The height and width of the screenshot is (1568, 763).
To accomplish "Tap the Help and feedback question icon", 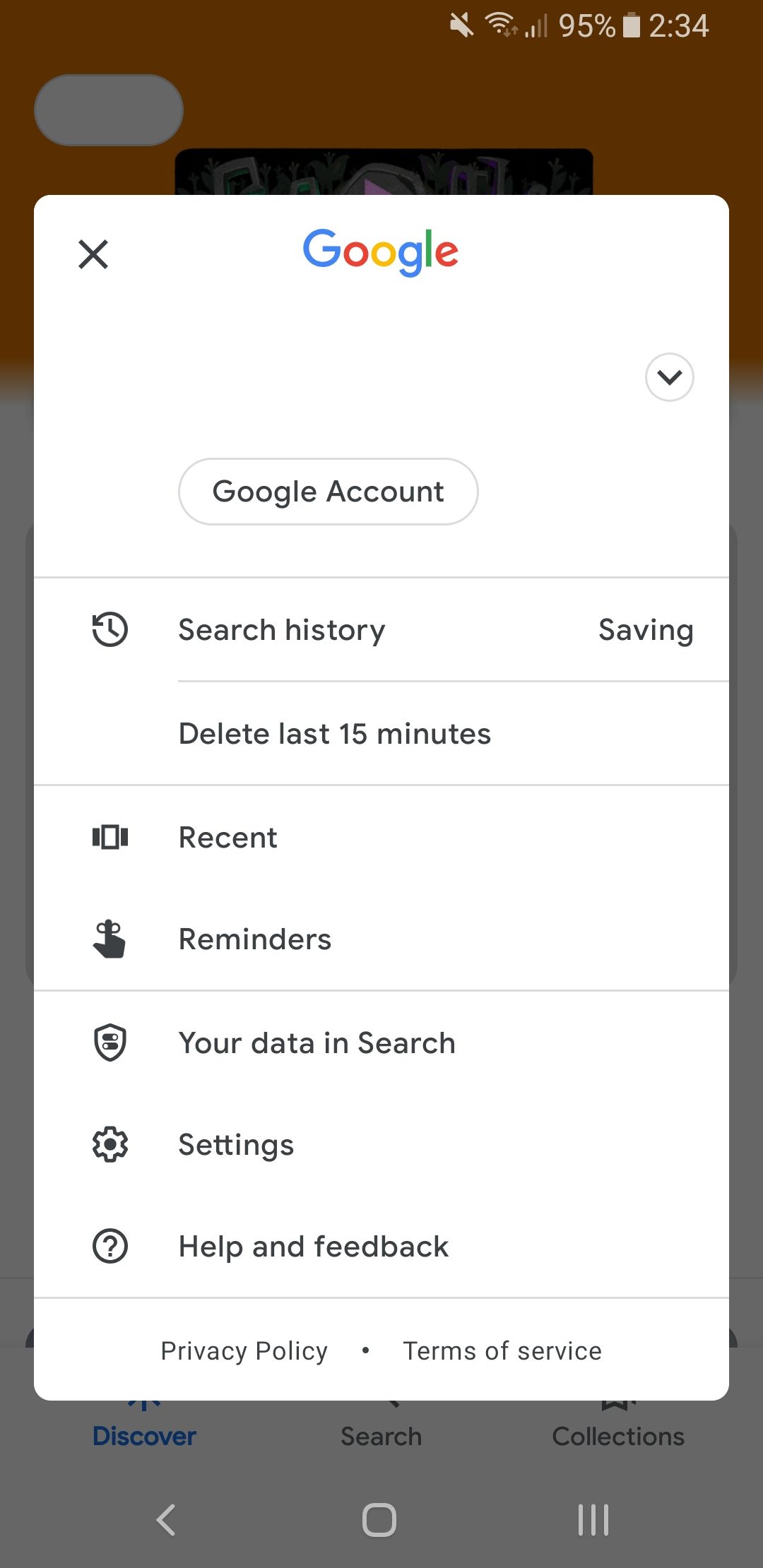I will click(x=110, y=1246).
